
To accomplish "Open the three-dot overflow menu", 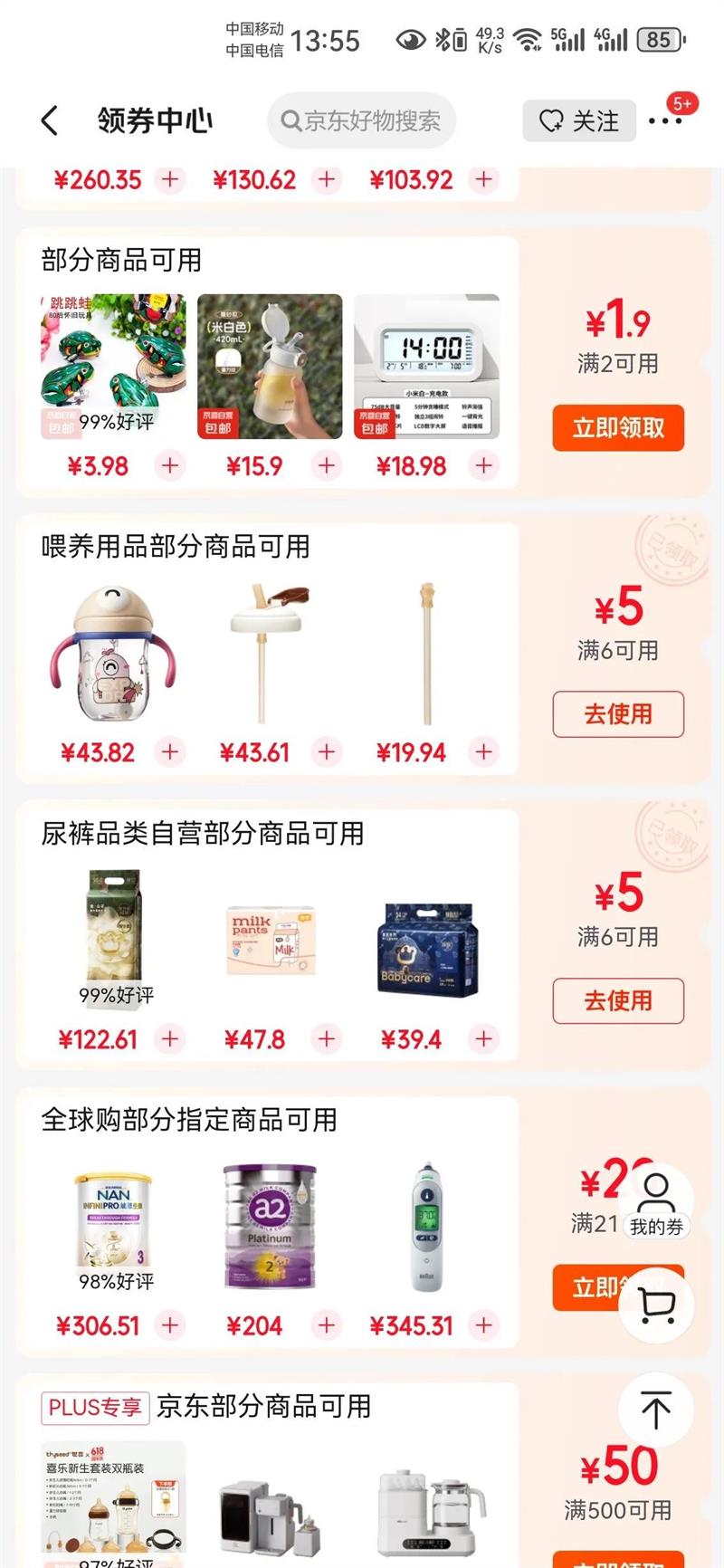I will point(665,120).
